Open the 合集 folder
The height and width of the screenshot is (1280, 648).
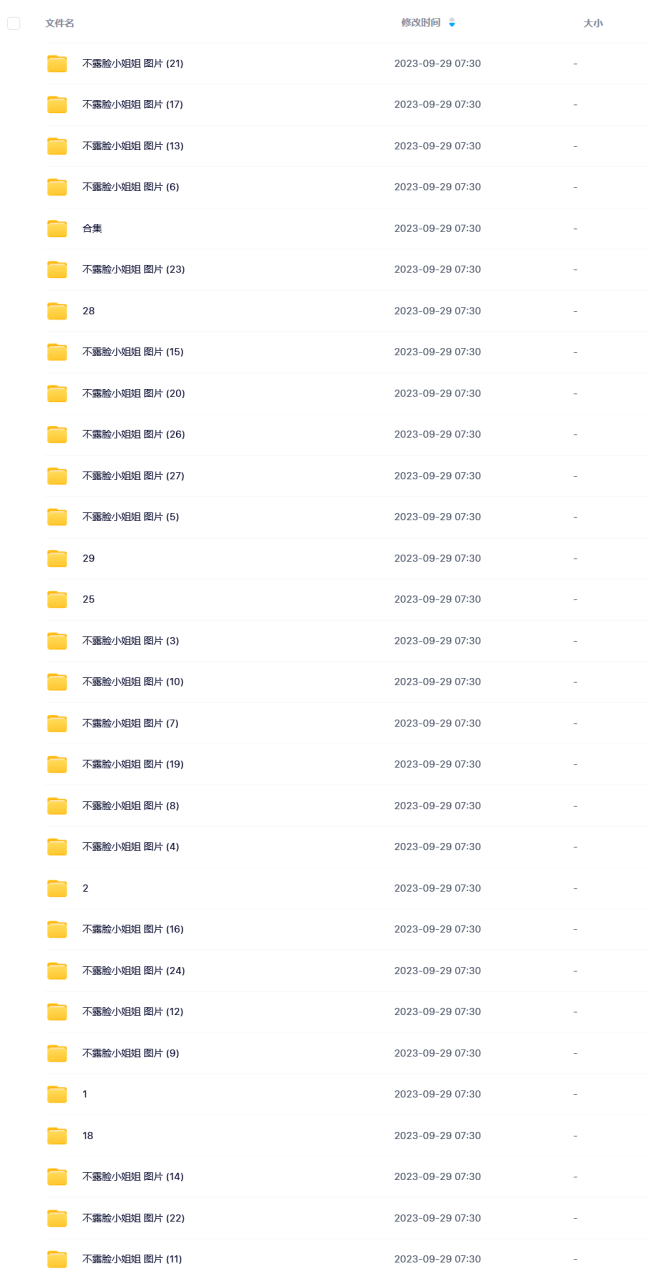(92, 229)
